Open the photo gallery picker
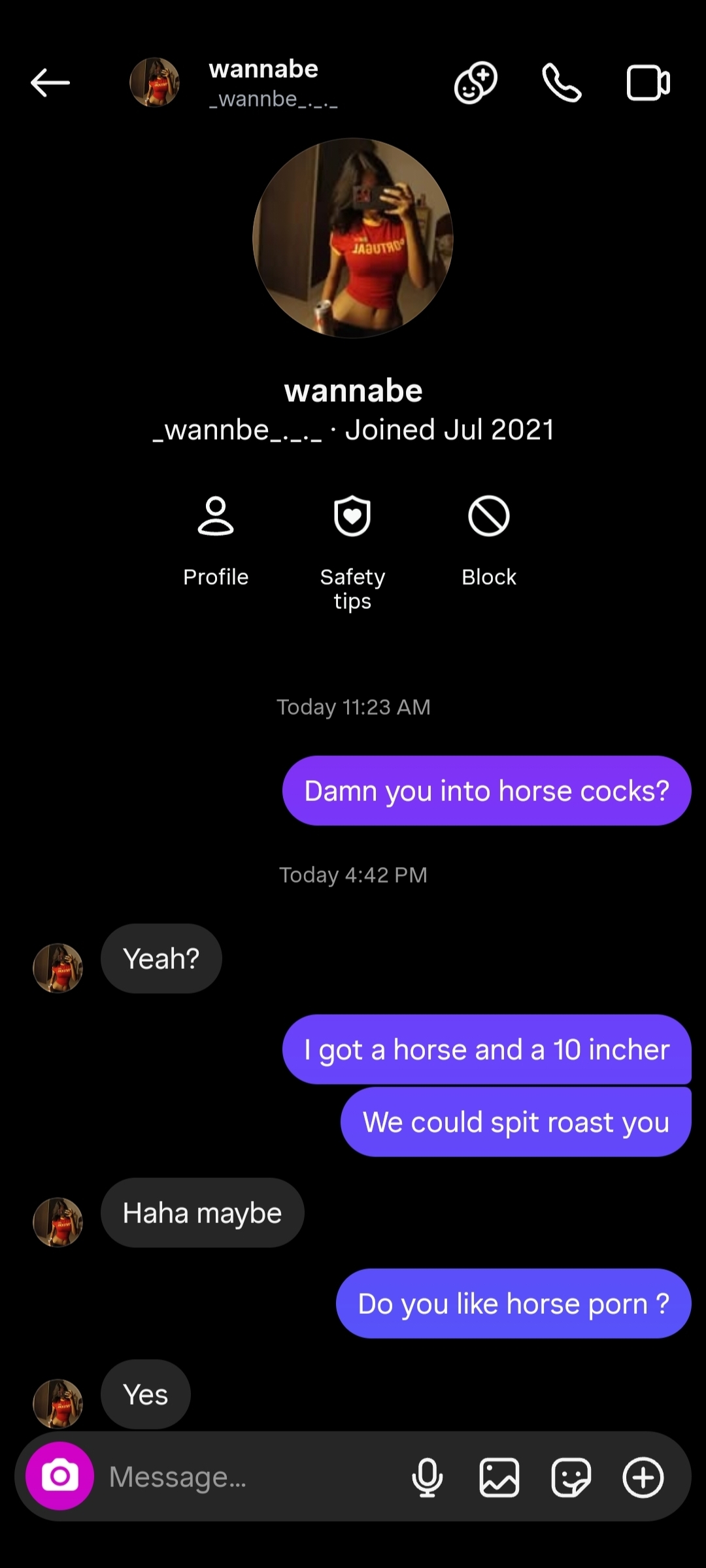 point(500,1478)
